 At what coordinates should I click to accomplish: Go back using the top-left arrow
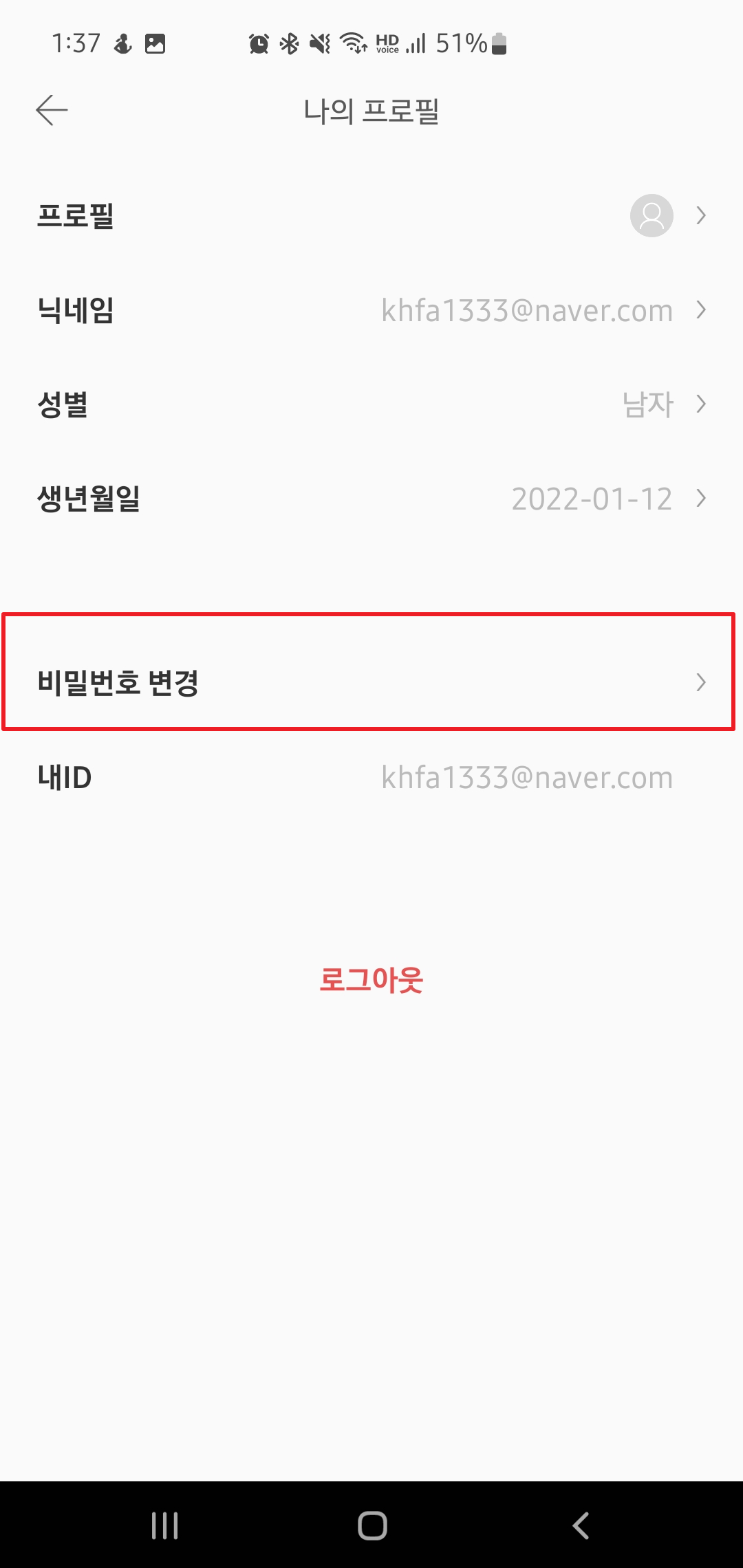(52, 111)
